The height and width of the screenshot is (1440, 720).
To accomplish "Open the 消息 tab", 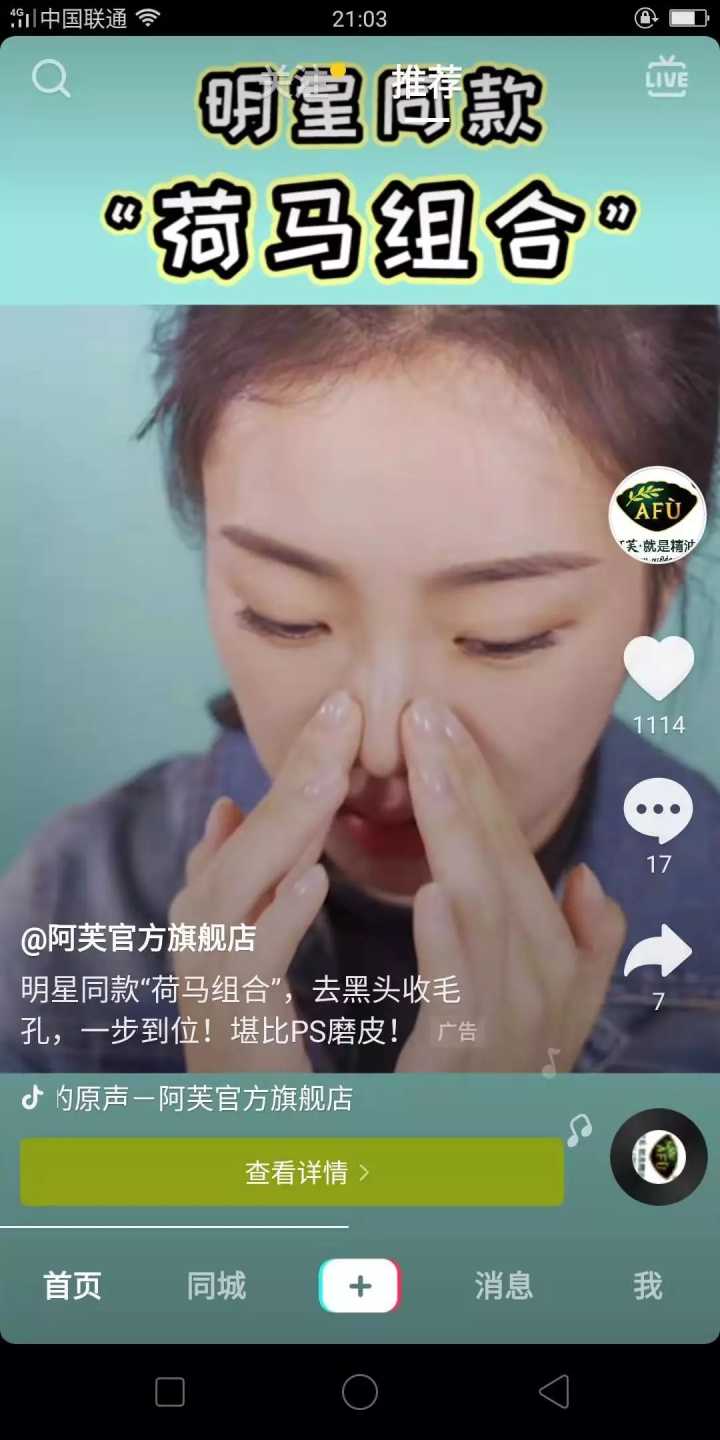I will pos(503,1286).
